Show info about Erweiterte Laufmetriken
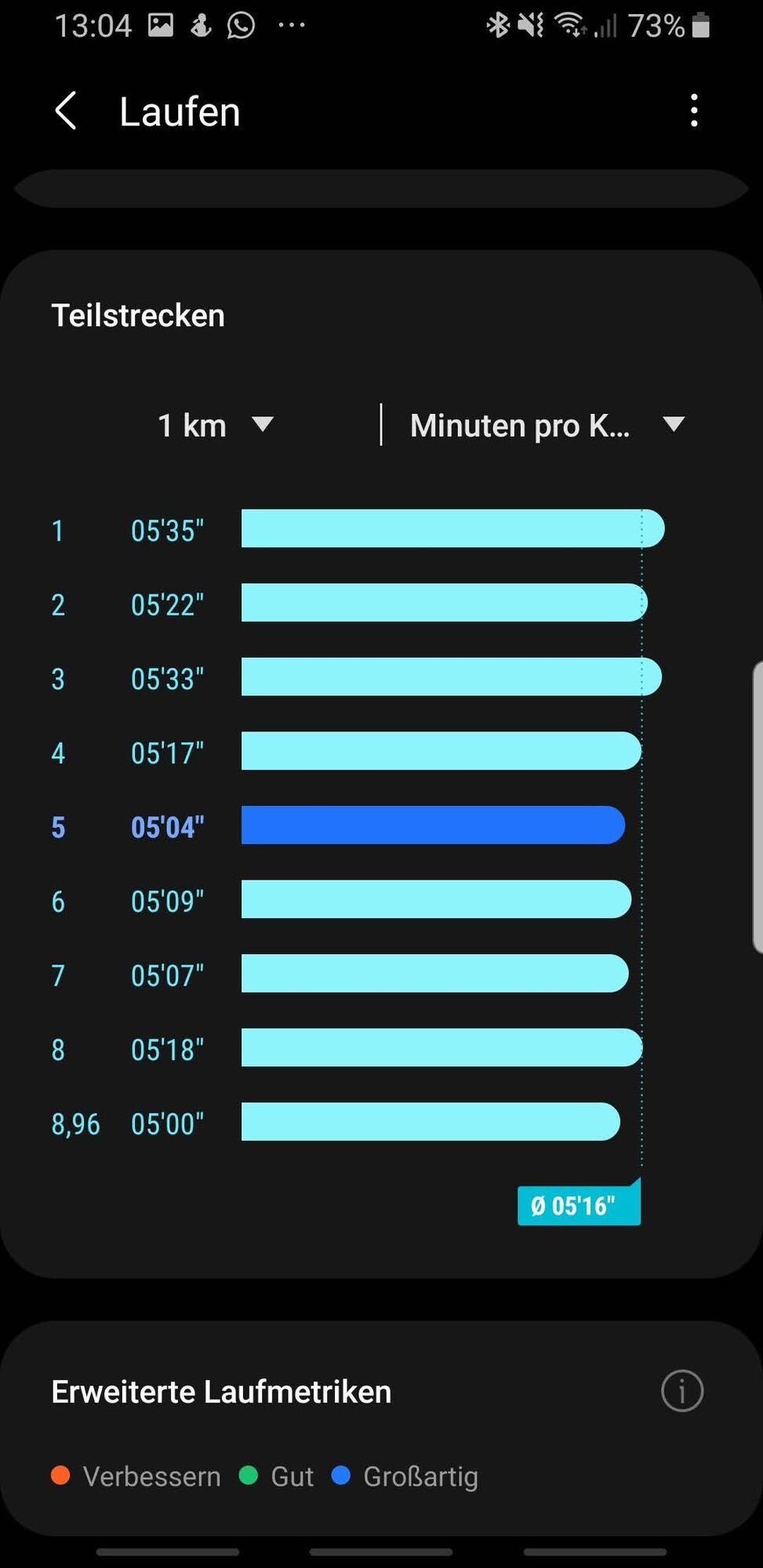The image size is (763, 1568). coord(681,1392)
